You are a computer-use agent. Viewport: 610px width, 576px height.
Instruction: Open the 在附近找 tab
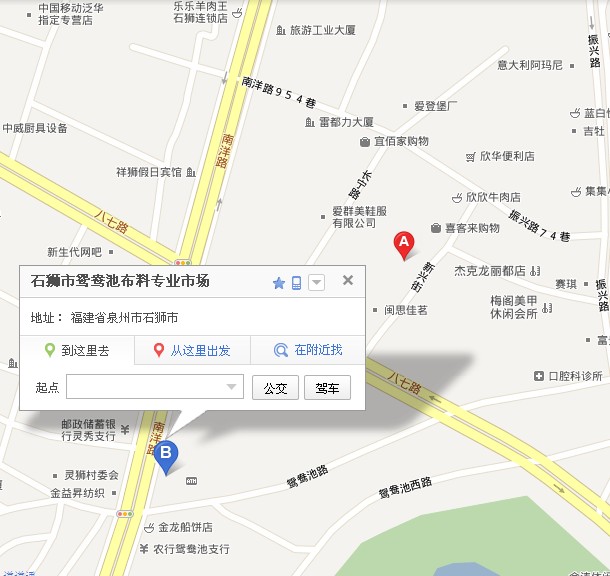pyautogui.click(x=309, y=350)
